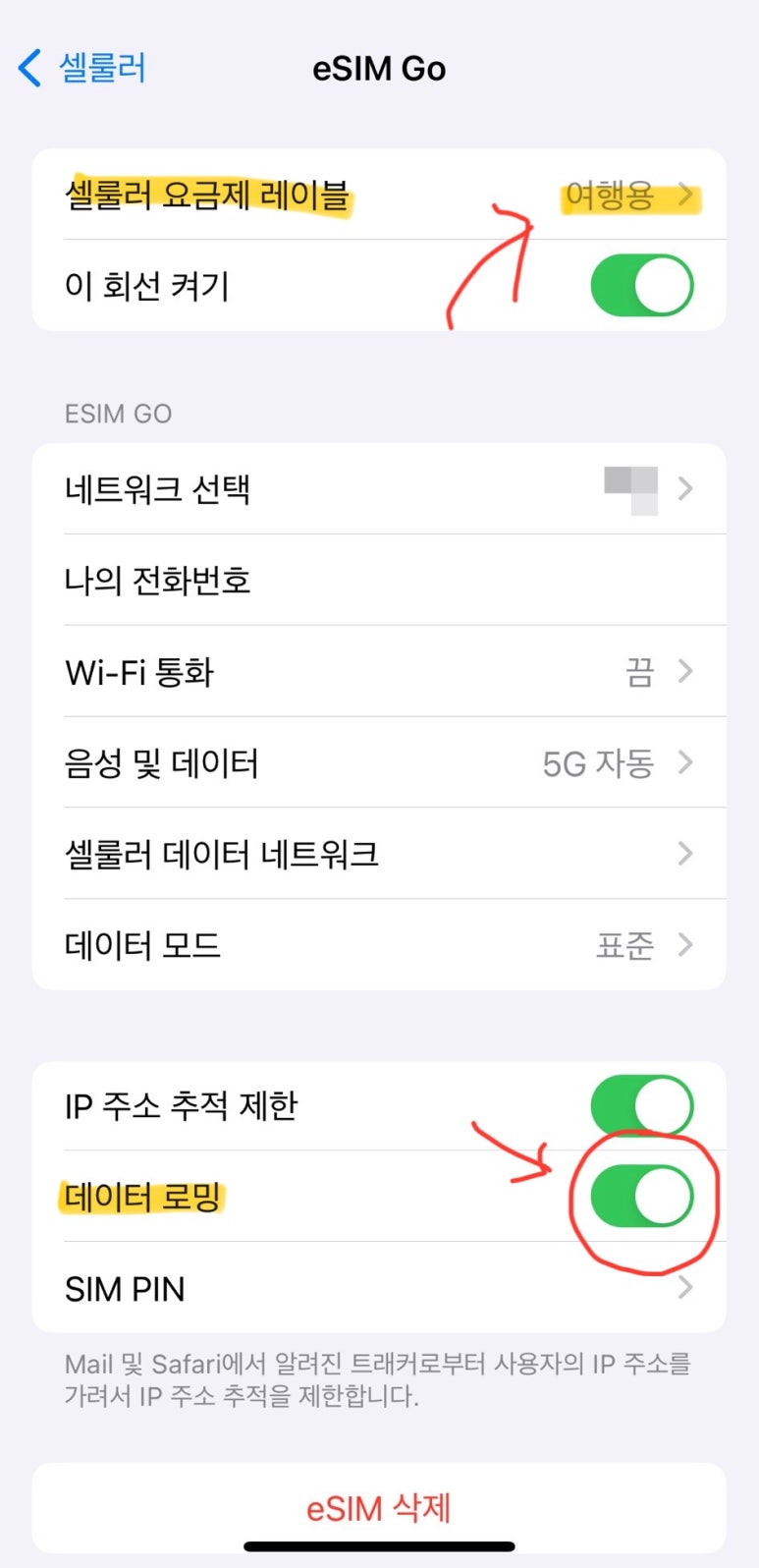Viewport: 759px width, 1568px height.
Task: Go back to 셀룰러 settings
Action: (x=82, y=69)
